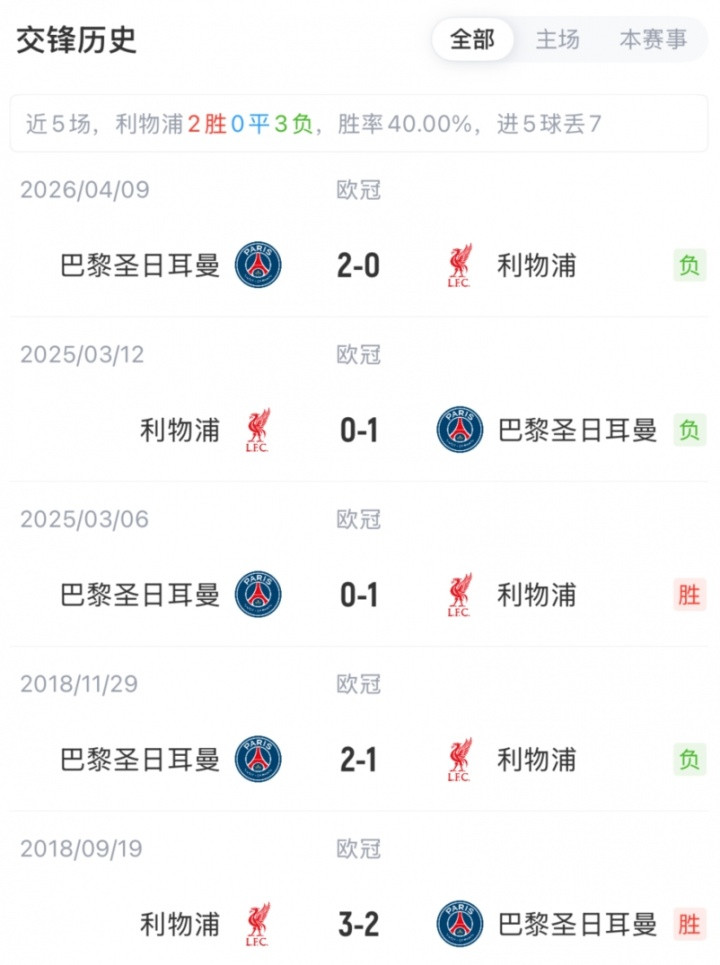This screenshot has width=720, height=965.
Task: Switch to the 主场 tab
Action: (x=558, y=40)
